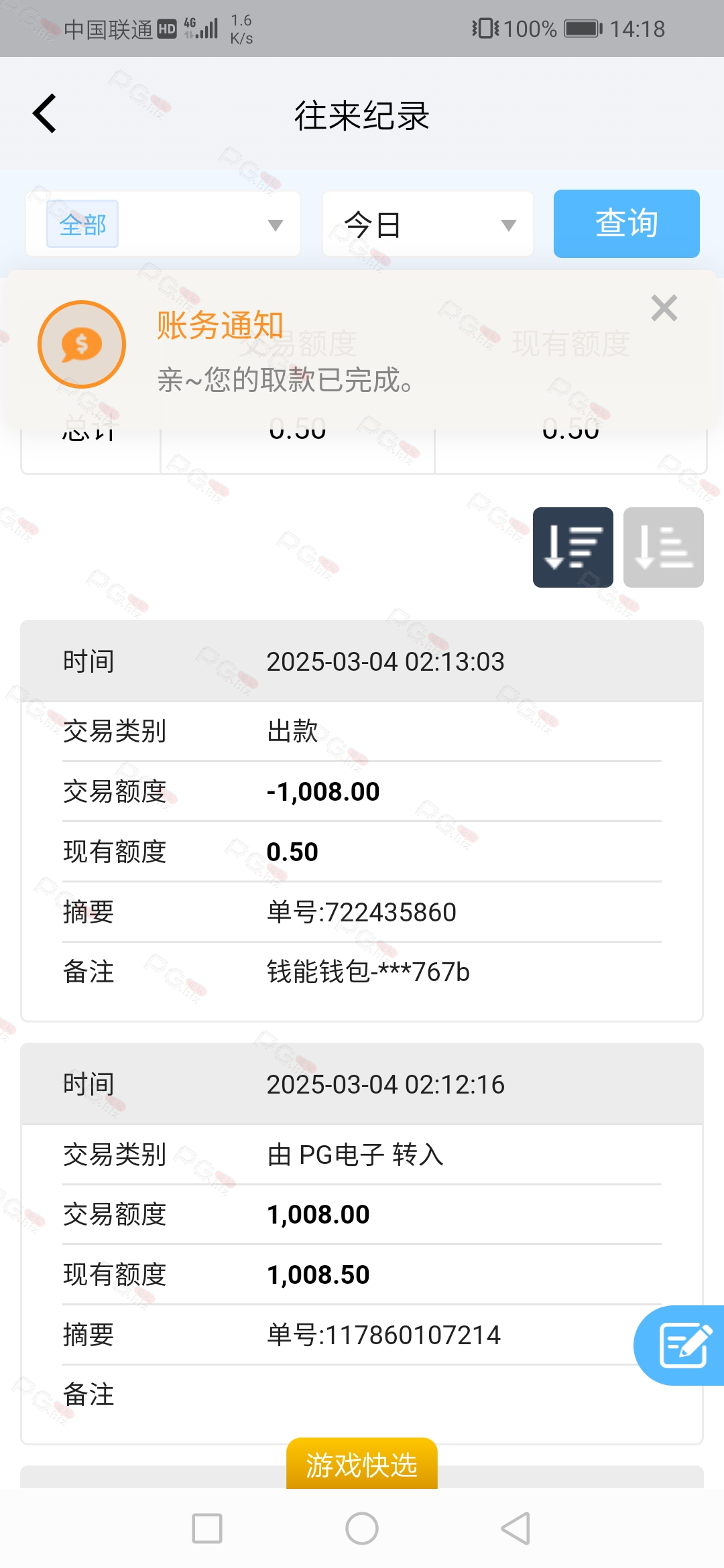This screenshot has height=1568, width=724.
Task: Open the 游戏快选 quick game panel
Action: pos(362,1464)
